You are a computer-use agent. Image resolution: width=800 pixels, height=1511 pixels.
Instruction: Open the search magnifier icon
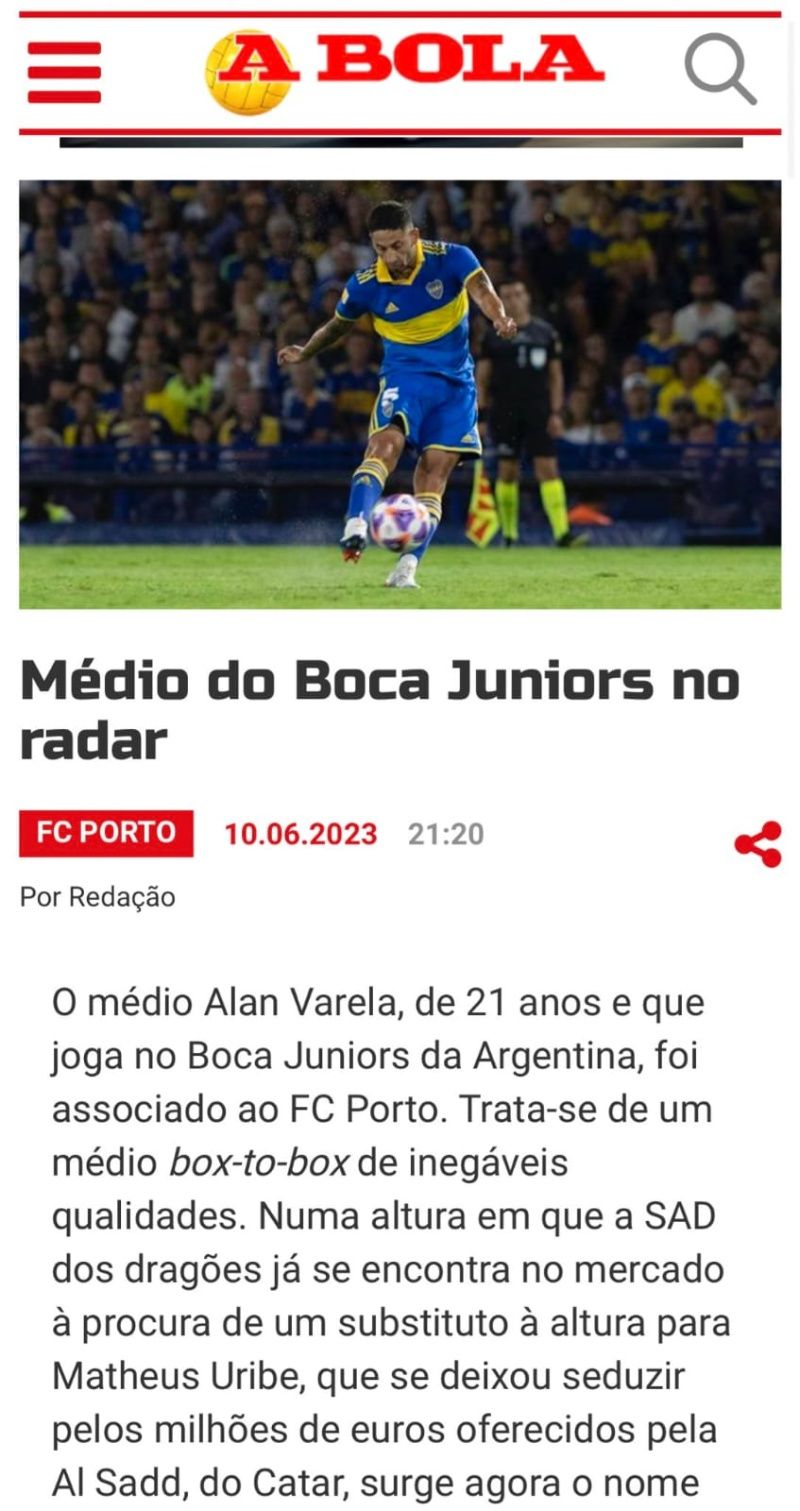pyautogui.click(x=720, y=69)
